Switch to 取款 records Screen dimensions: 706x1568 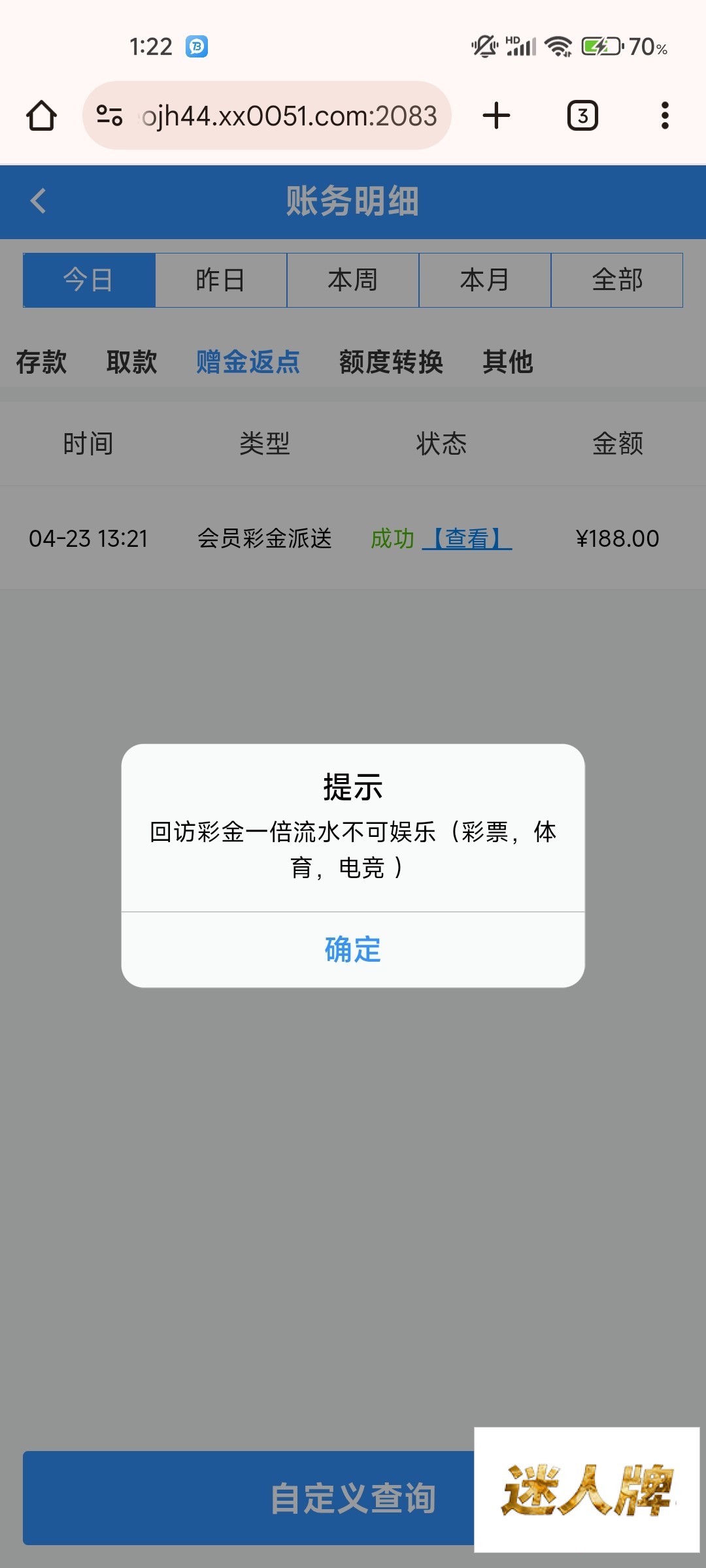pyautogui.click(x=131, y=362)
